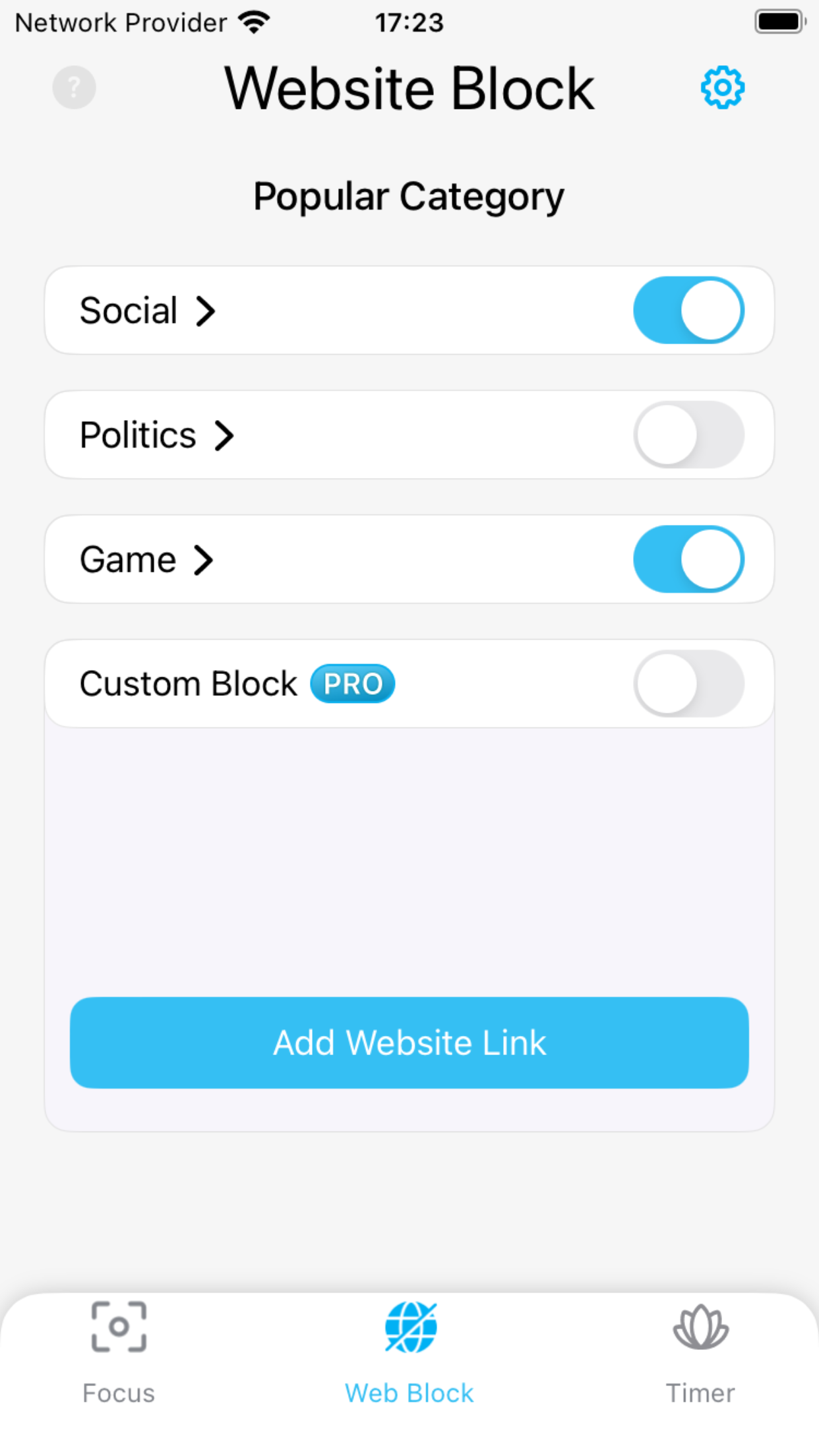Viewport: 819px width, 1456px height.
Task: Open the settings gear icon
Action: [x=723, y=88]
